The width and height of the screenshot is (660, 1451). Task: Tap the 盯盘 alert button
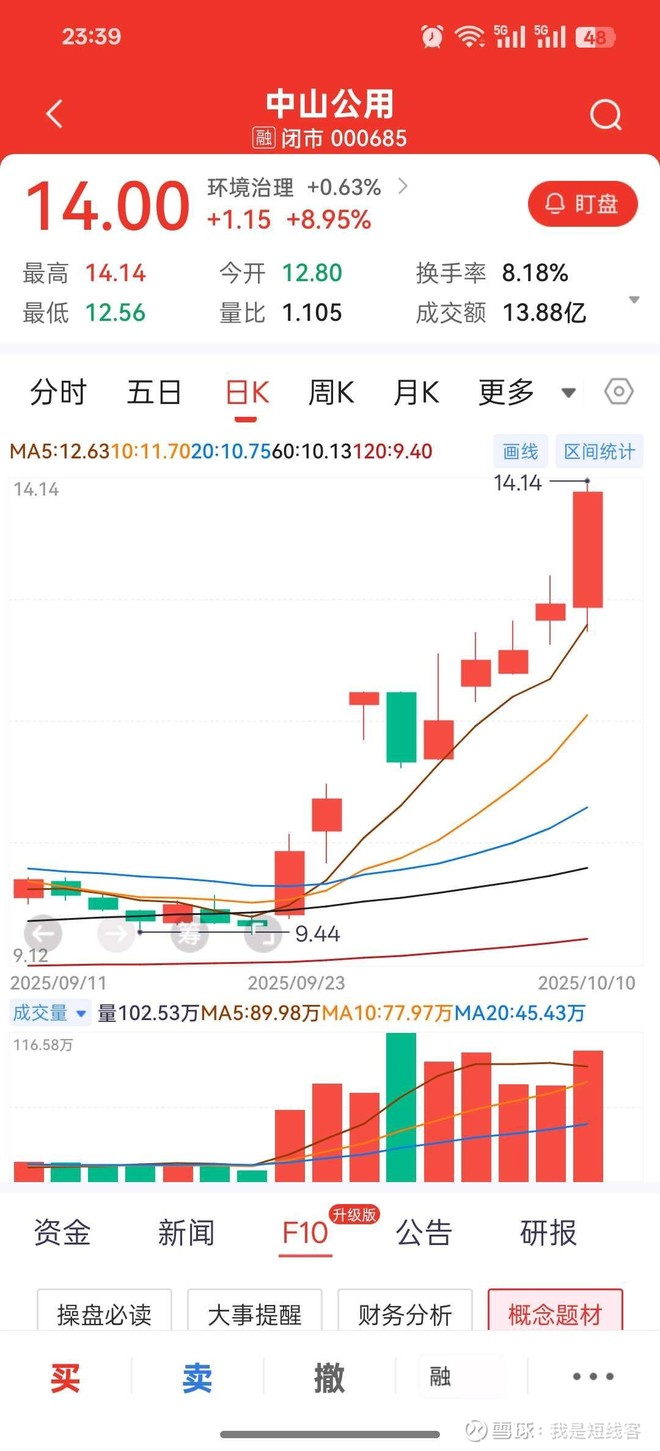(583, 204)
